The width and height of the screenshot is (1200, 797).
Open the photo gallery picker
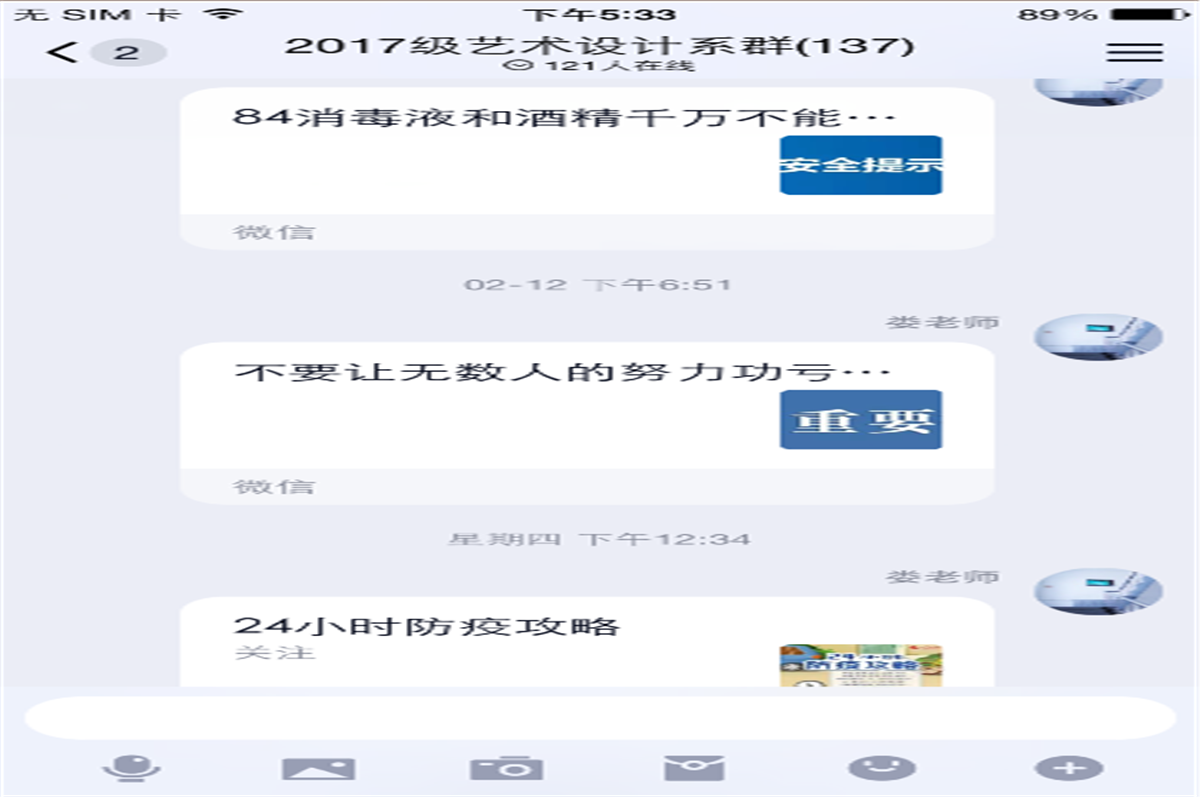pos(318,768)
